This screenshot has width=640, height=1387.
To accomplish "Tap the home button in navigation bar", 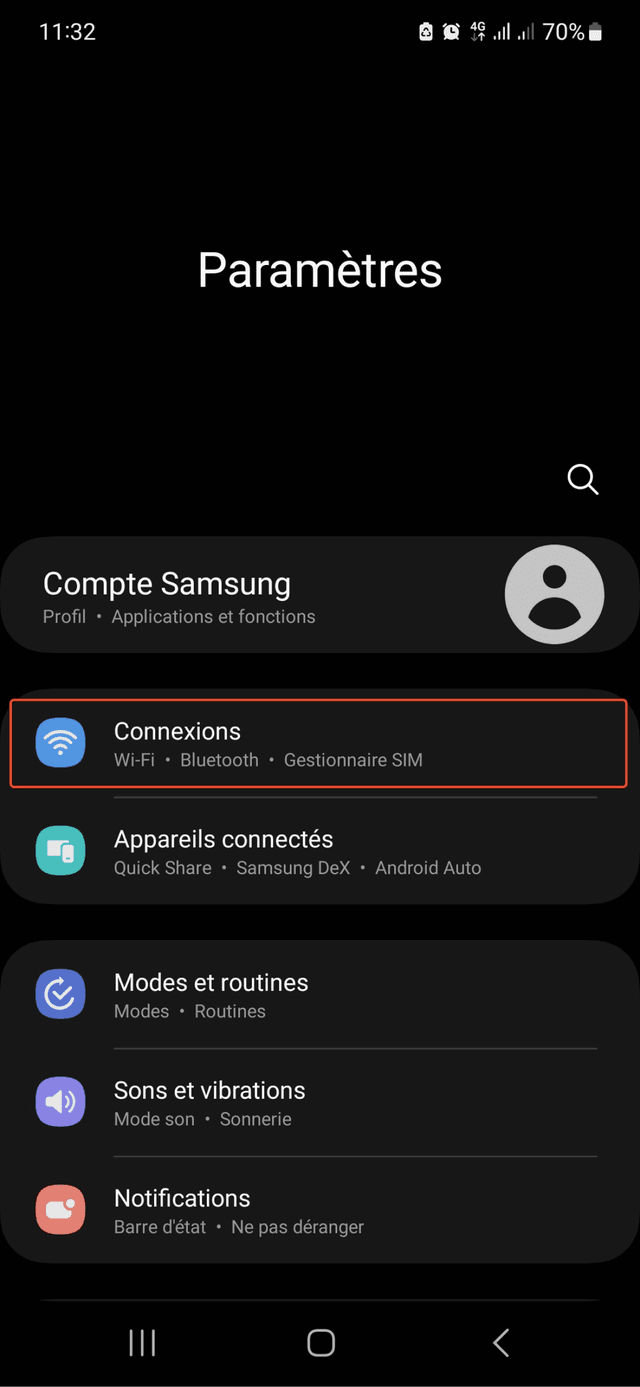I will (320, 1343).
